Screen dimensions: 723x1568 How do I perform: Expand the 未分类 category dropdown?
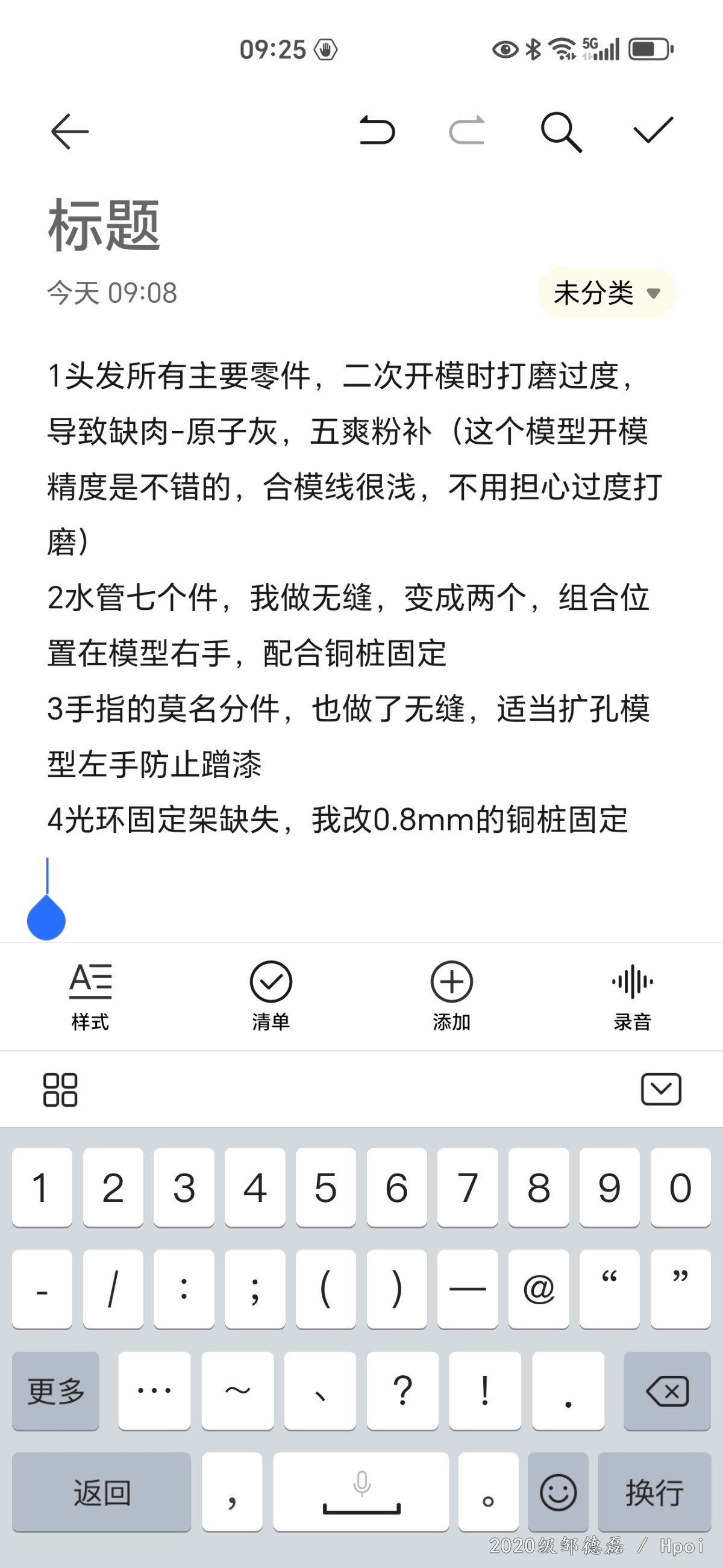(x=607, y=293)
